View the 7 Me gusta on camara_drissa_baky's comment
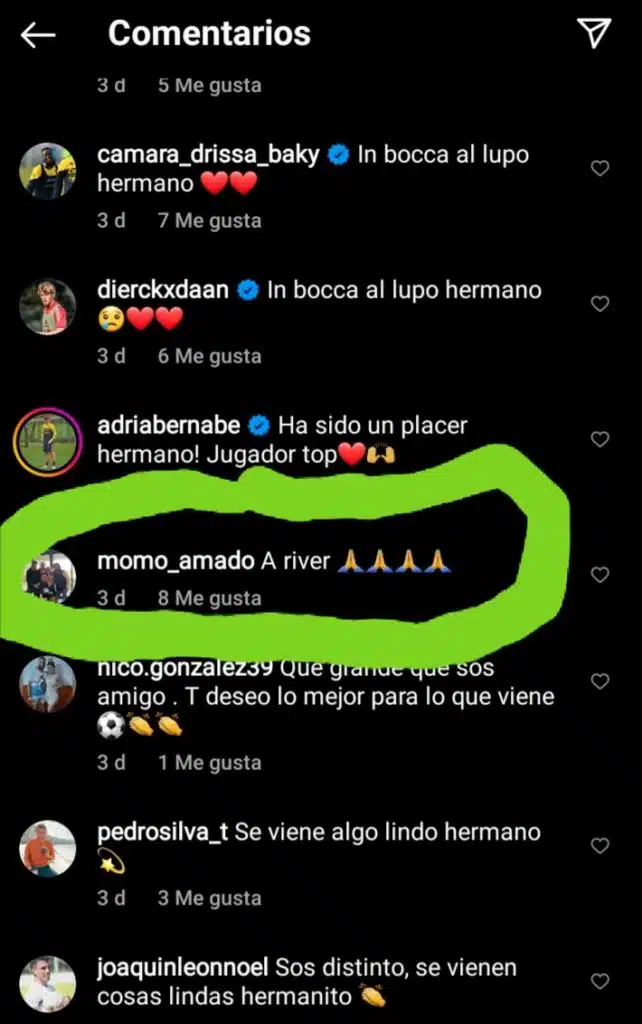642x1024 pixels. pyautogui.click(x=209, y=220)
